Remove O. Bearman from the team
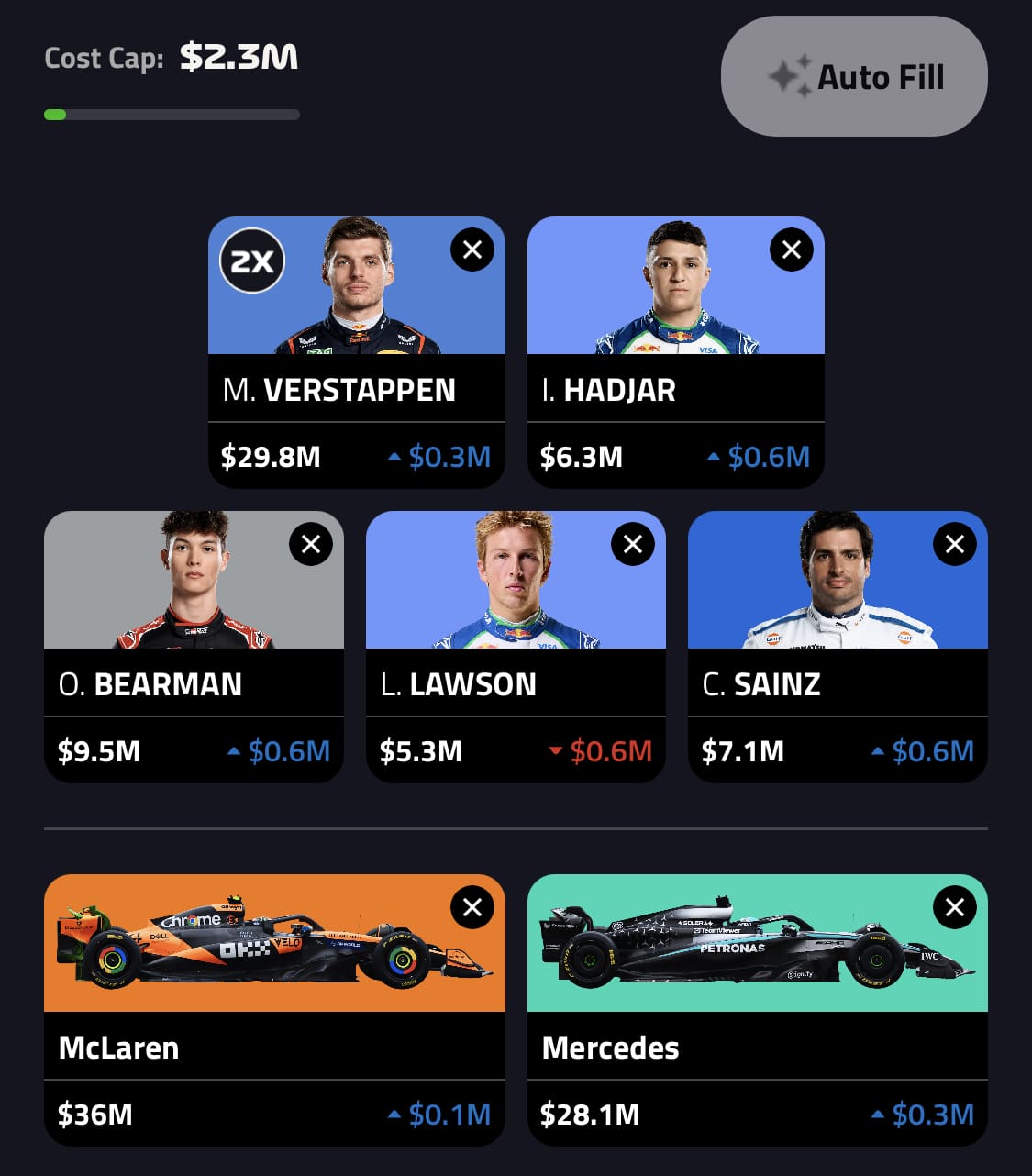1032x1176 pixels. 311,544
